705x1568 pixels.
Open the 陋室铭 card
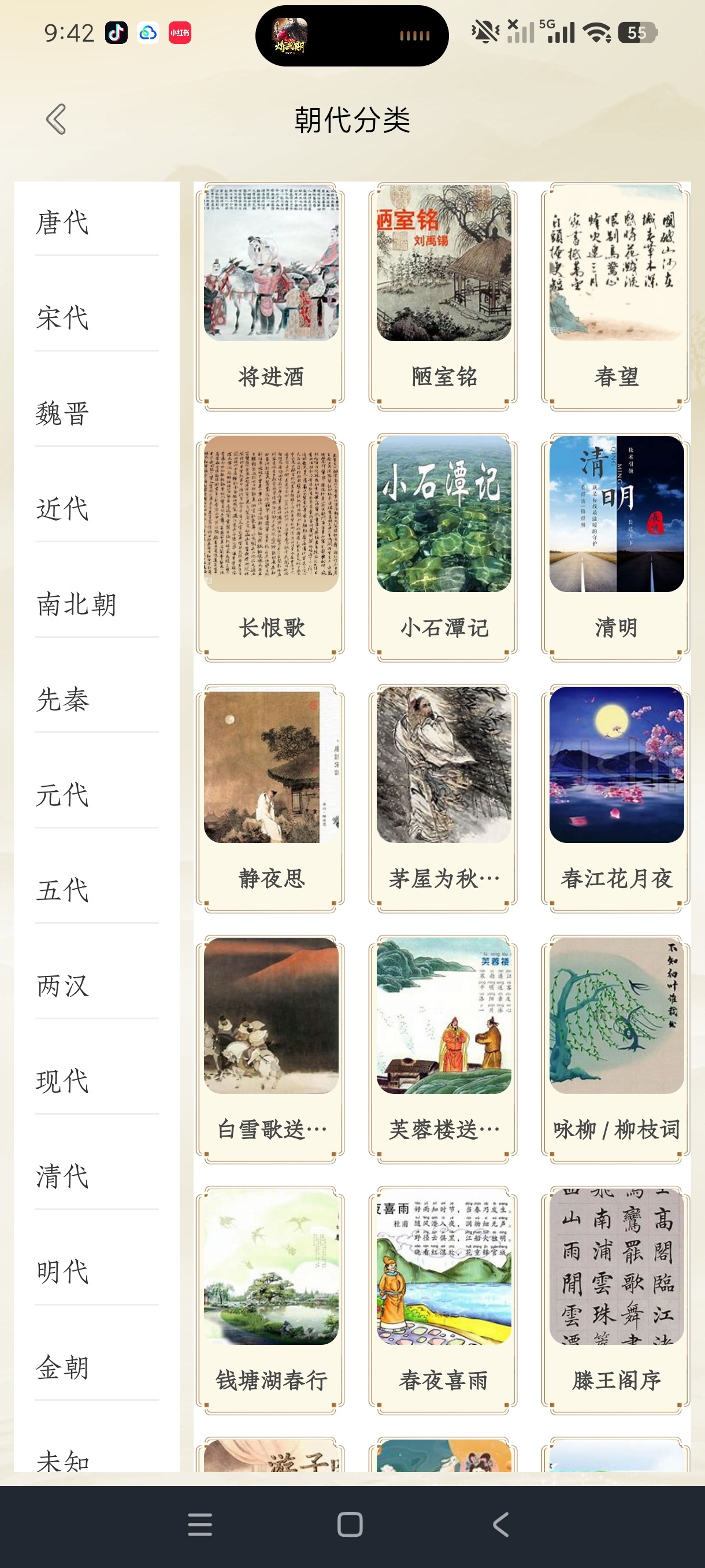pos(443,297)
